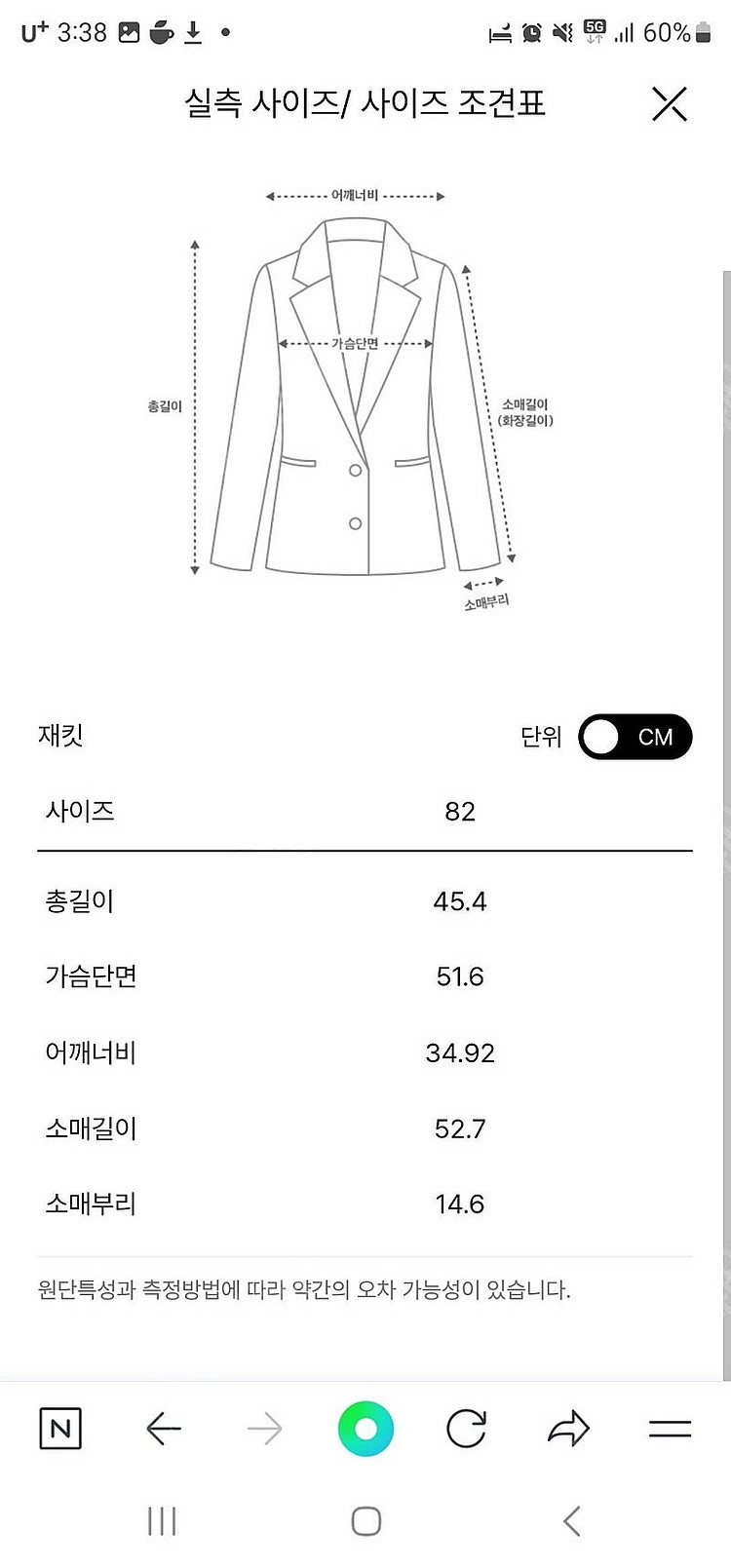
Task: Tap the green Naver search button
Action: click(365, 1430)
